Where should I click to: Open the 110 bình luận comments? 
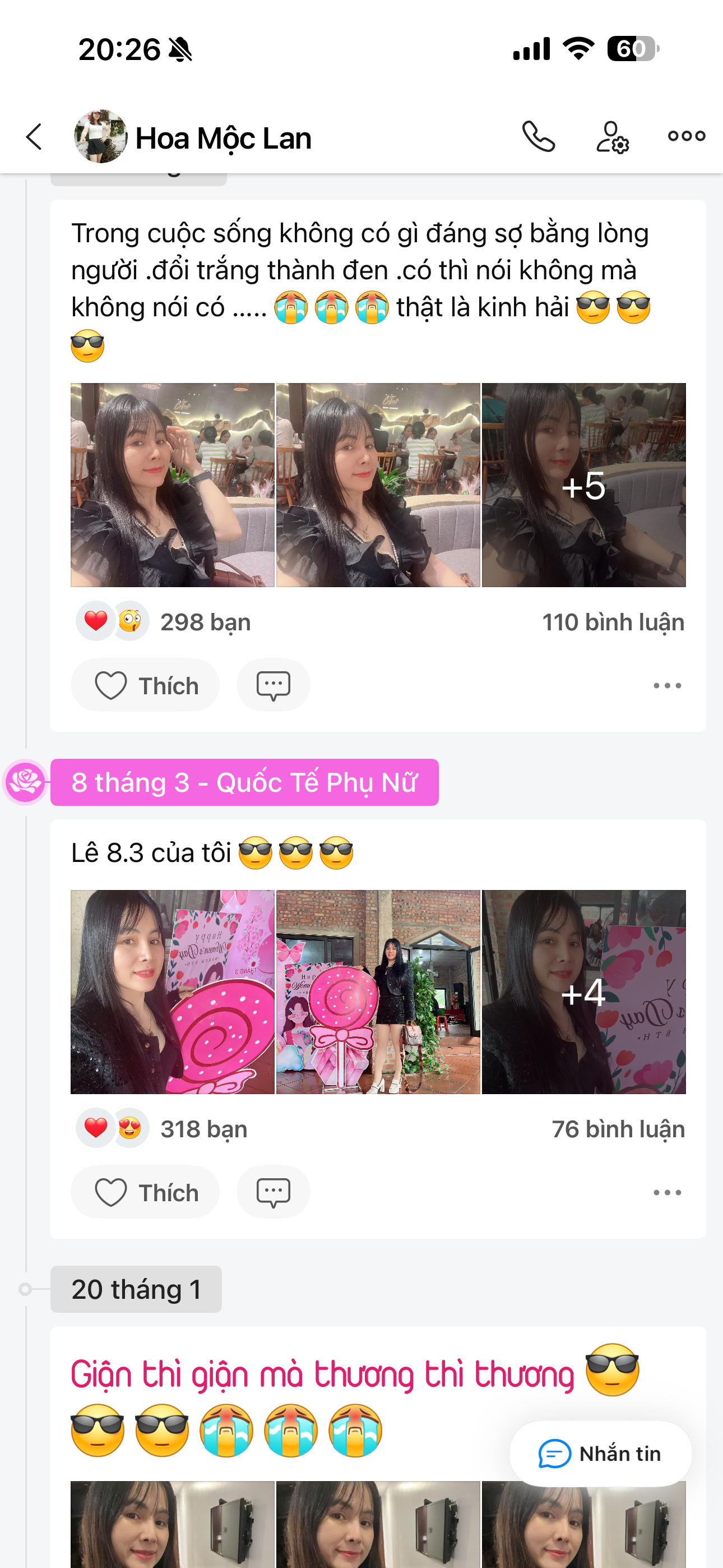613,622
